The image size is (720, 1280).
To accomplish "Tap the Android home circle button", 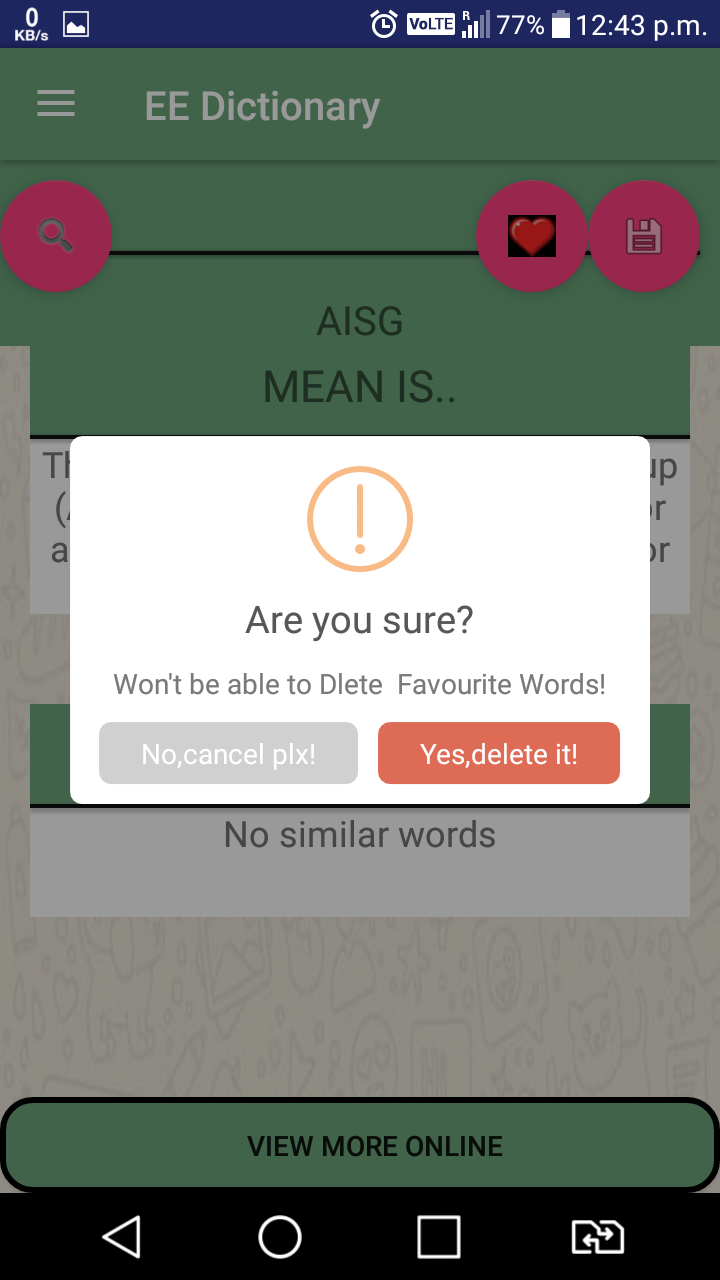I will tap(280, 1237).
